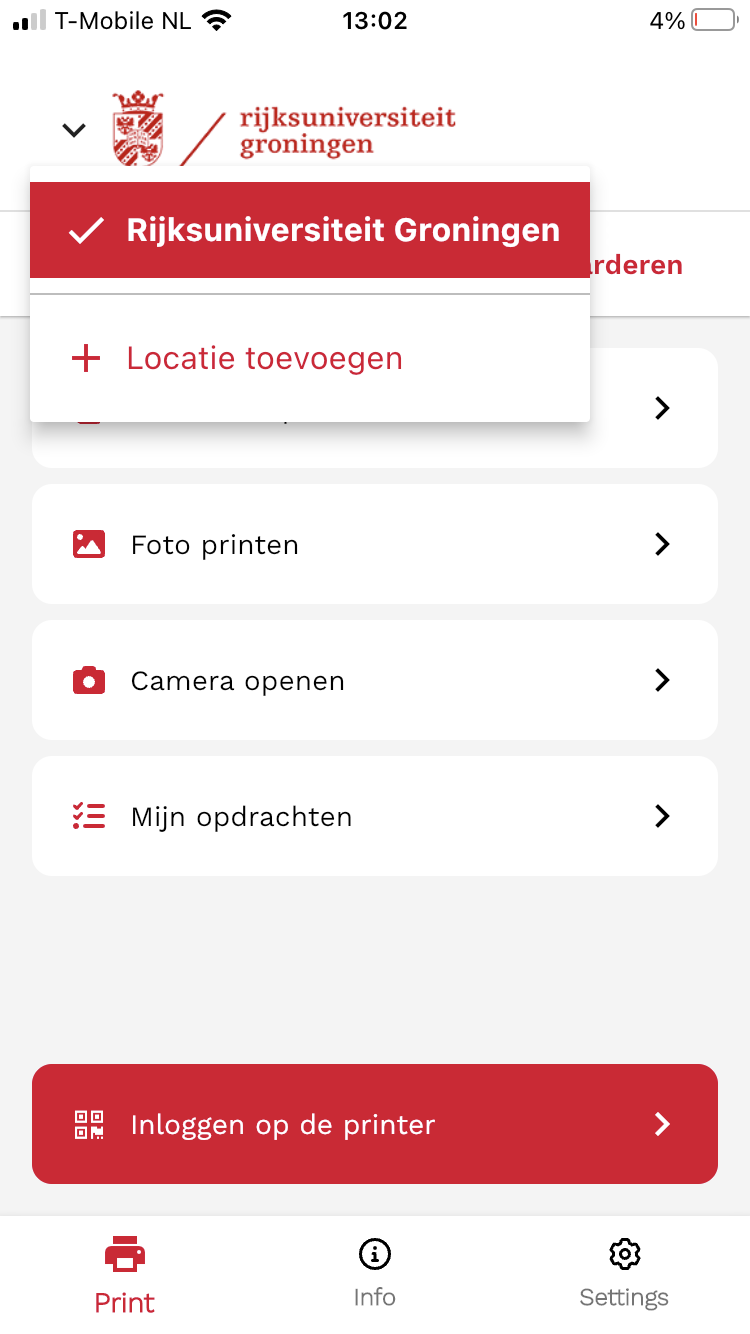Tap the photo icon beside Foto printen
This screenshot has height=1334, width=750.
coord(89,544)
